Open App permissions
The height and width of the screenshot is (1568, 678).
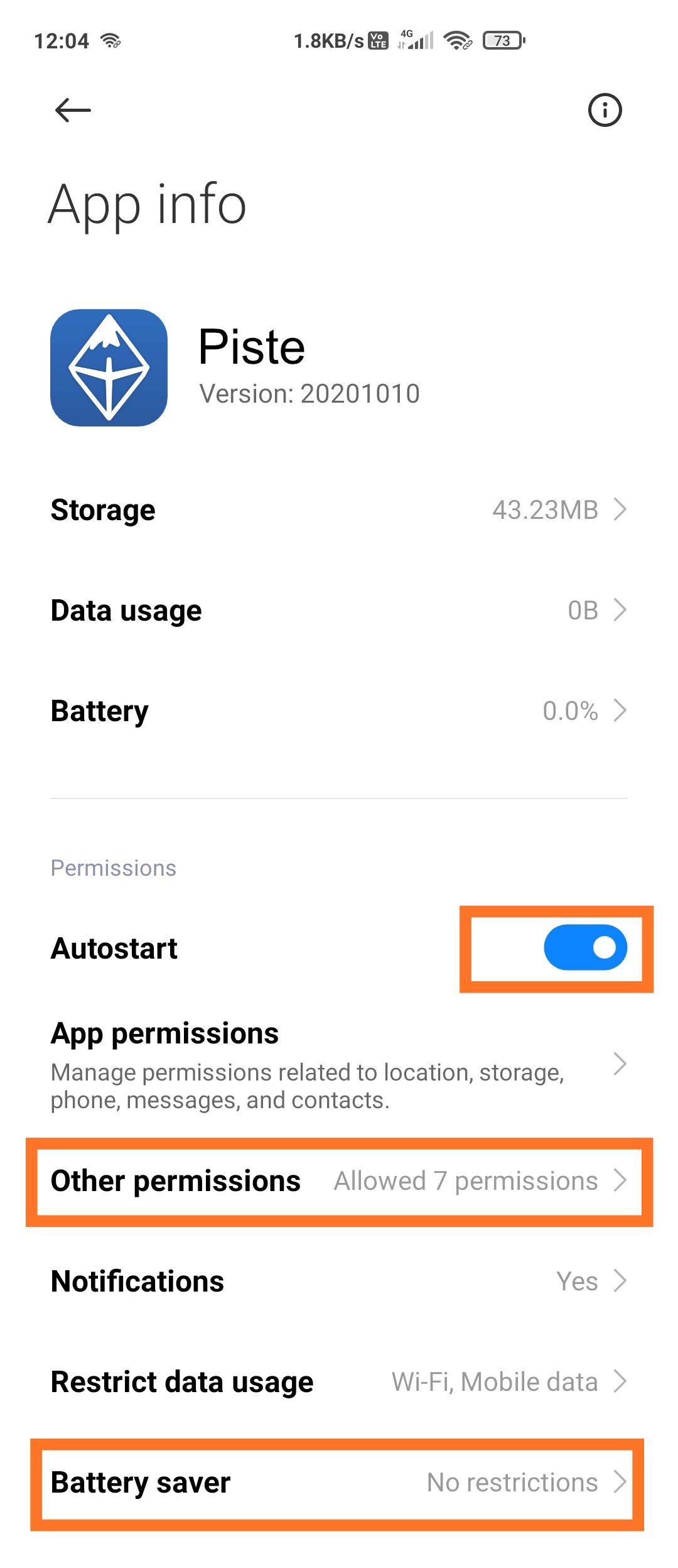[339, 1064]
